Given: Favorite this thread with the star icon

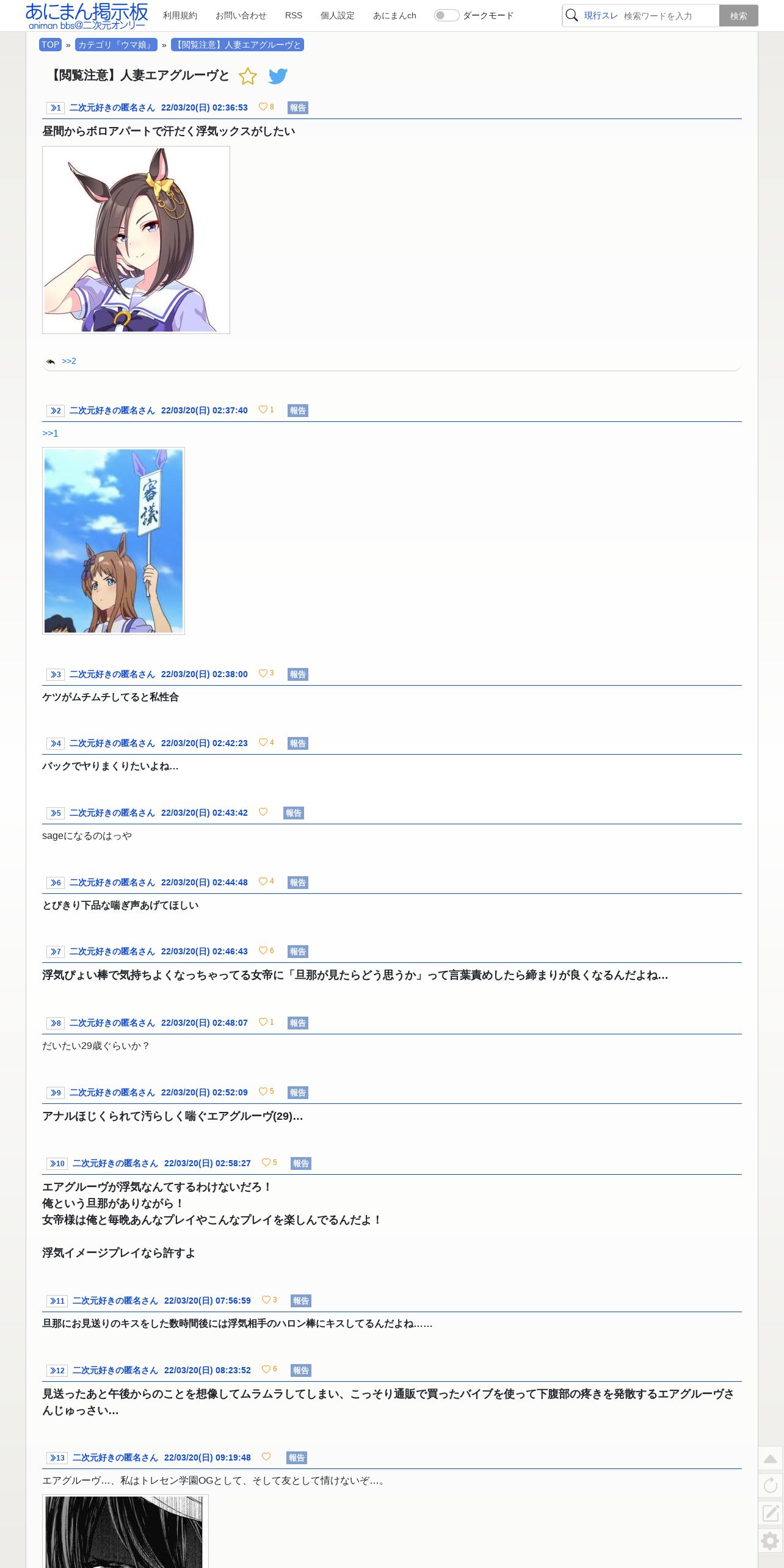Looking at the screenshot, I should (248, 76).
